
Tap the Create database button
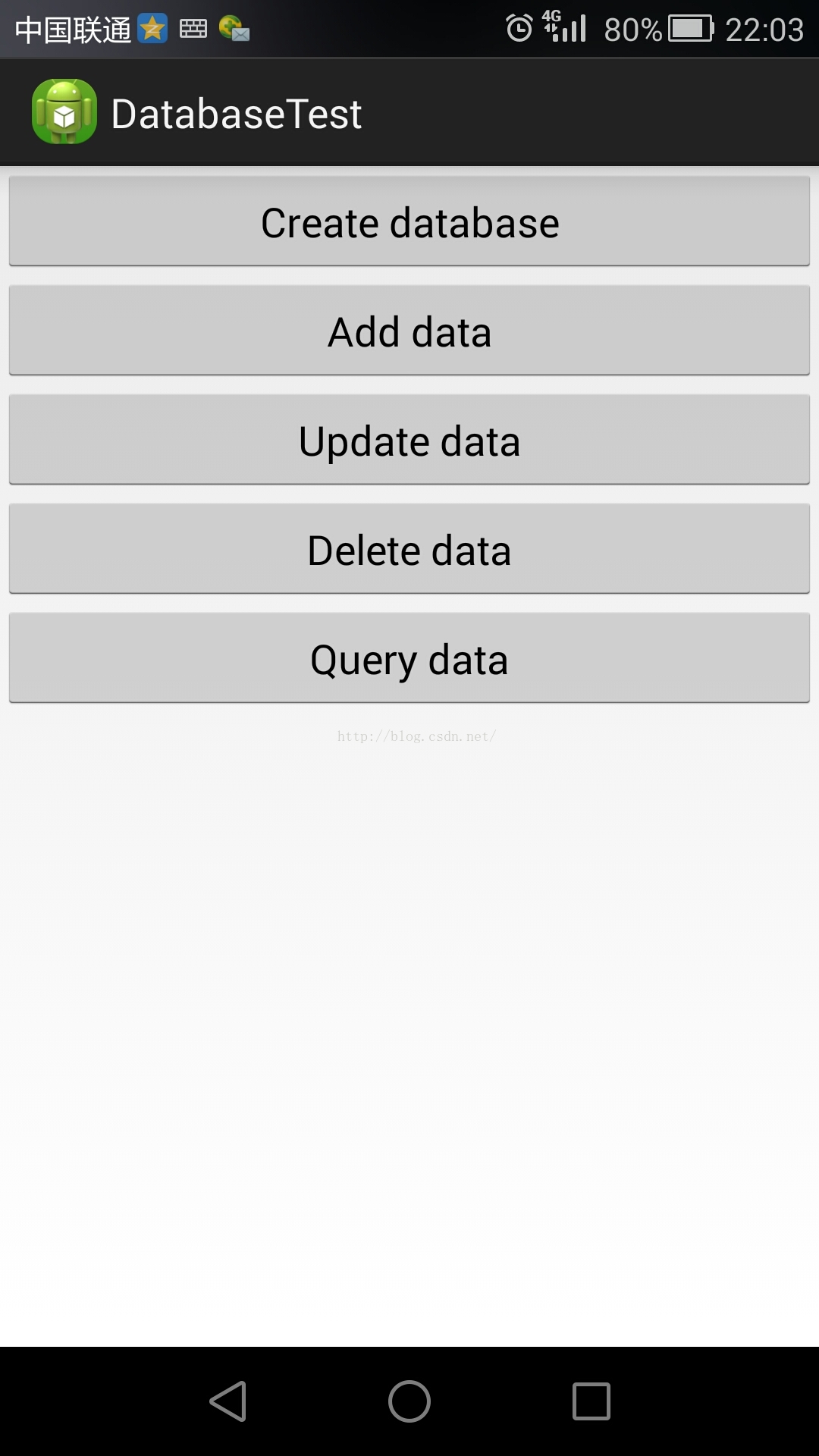pos(409,221)
